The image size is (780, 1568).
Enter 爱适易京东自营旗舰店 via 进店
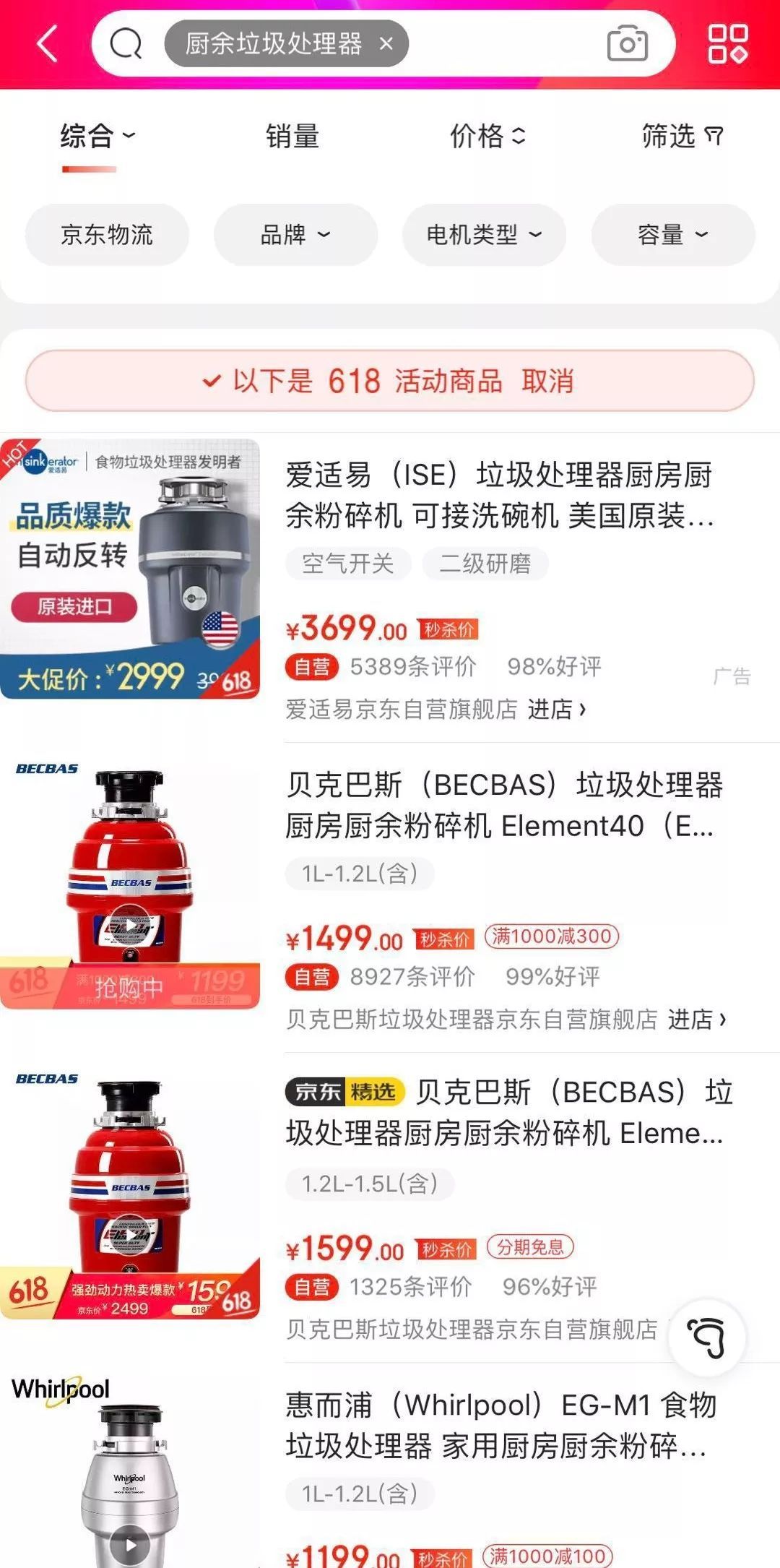556,710
